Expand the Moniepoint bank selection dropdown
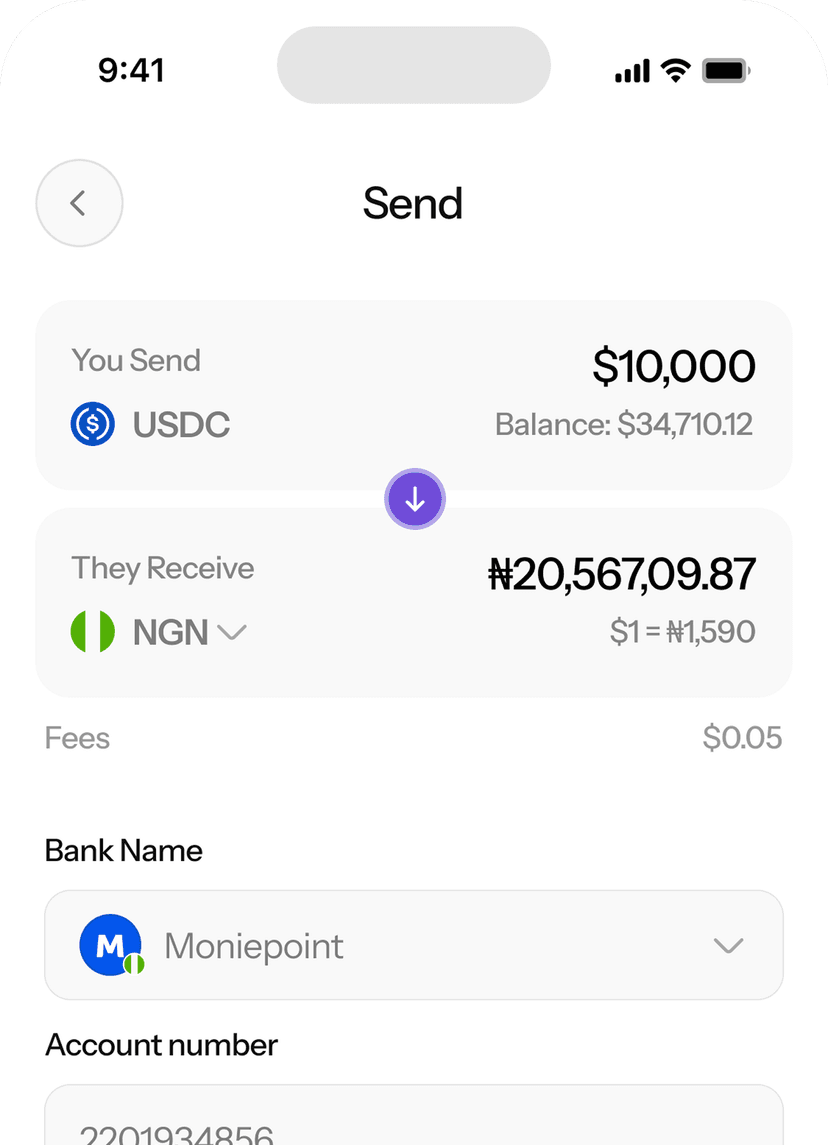Screen dimensions: 828x1145 click(x=728, y=945)
